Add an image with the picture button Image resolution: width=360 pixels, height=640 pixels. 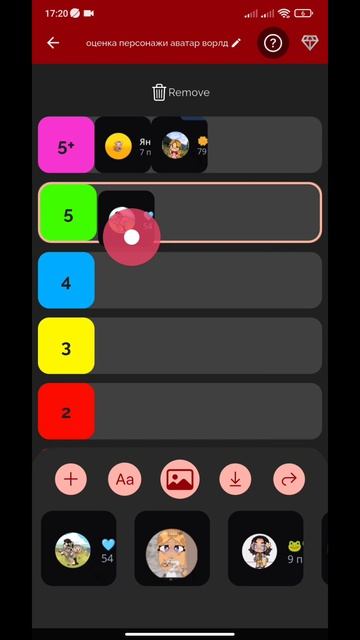point(180,479)
